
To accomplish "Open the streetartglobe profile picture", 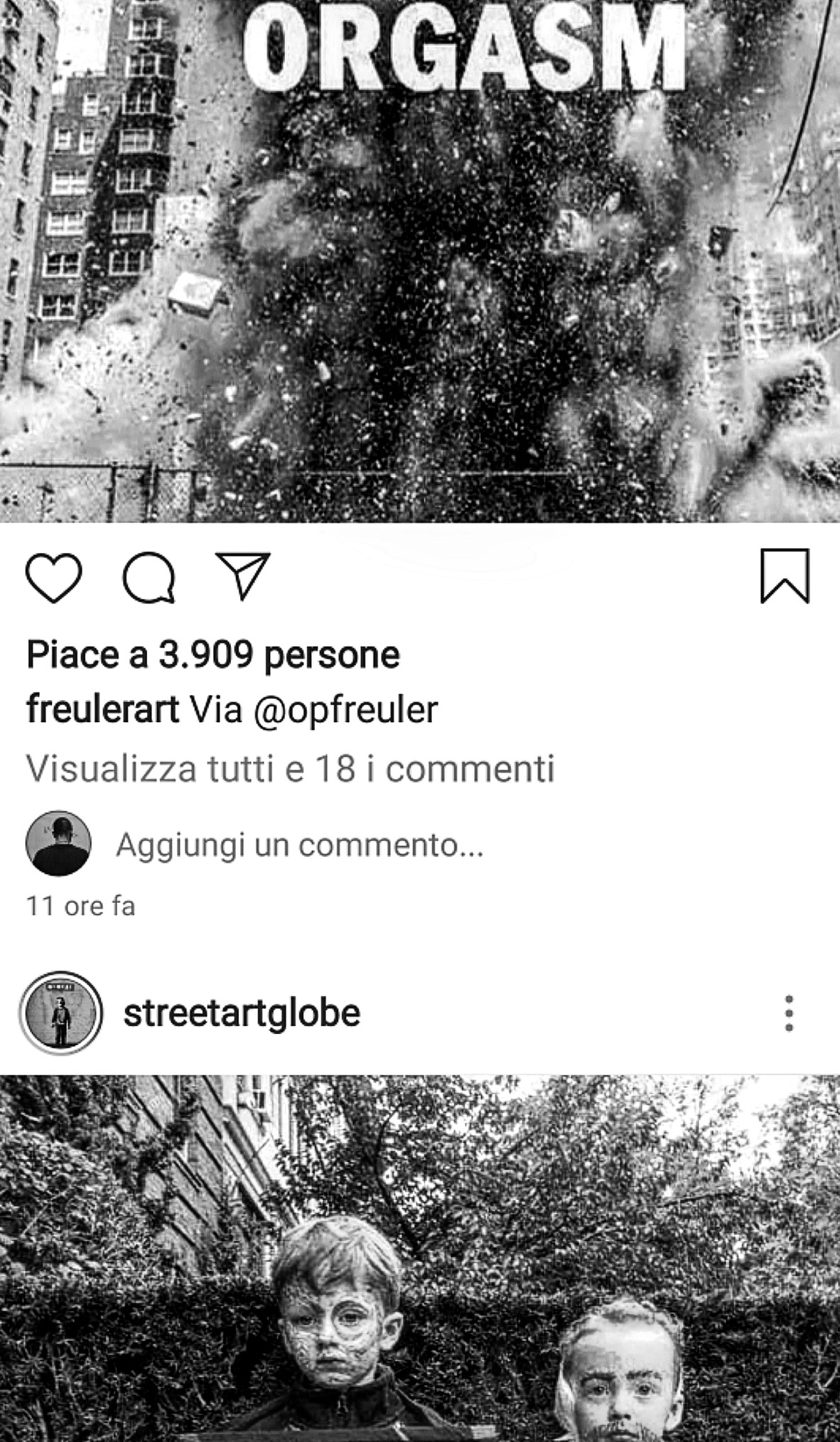I will click(x=61, y=1013).
